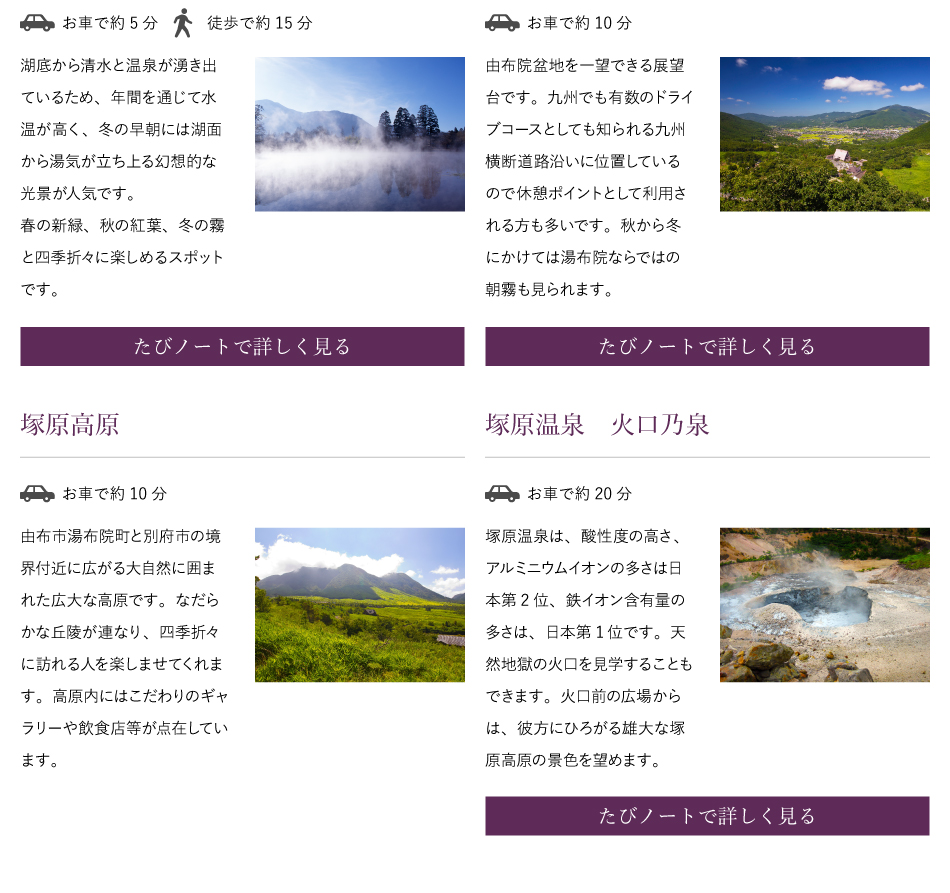View 塚原温泉 火口乃泉 details on たびノート
The image size is (950, 893).
click(x=707, y=816)
